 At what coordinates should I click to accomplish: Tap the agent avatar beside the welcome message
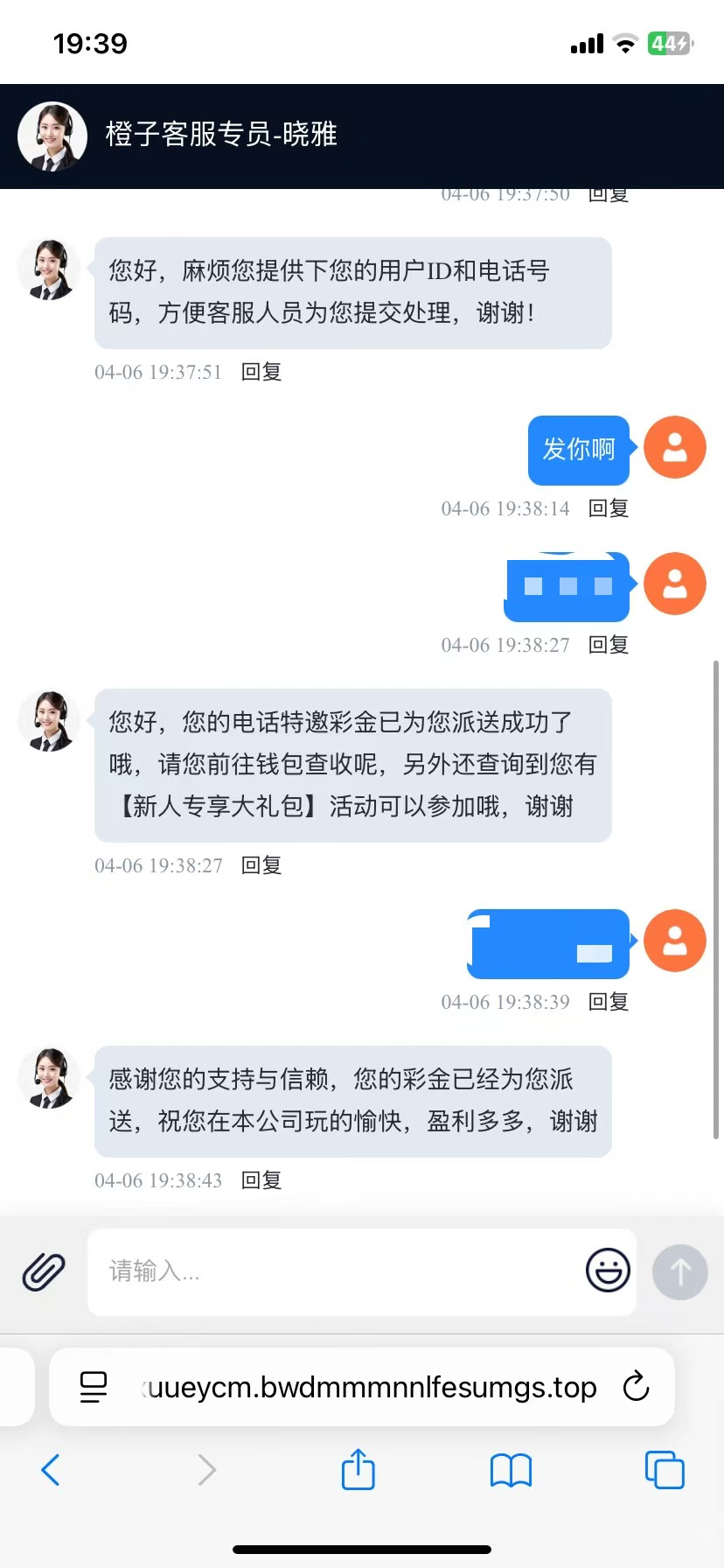pyautogui.click(x=48, y=269)
